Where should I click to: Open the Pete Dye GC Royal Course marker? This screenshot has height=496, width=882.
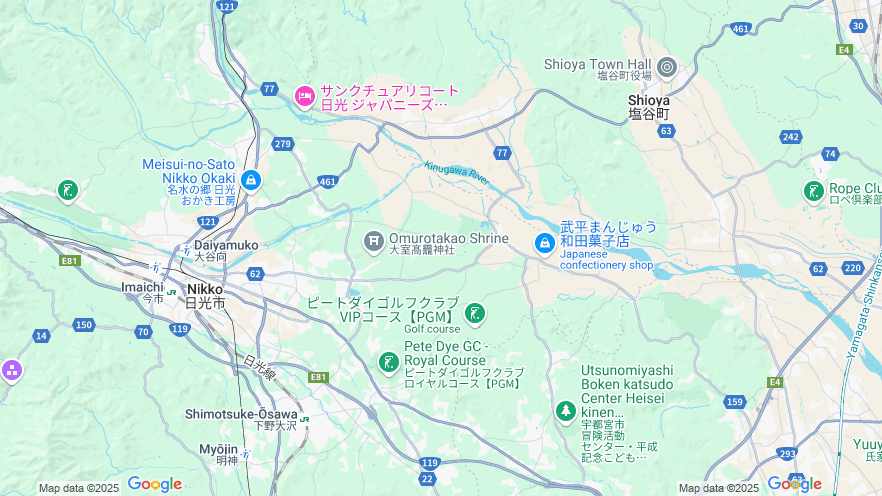[x=389, y=361]
